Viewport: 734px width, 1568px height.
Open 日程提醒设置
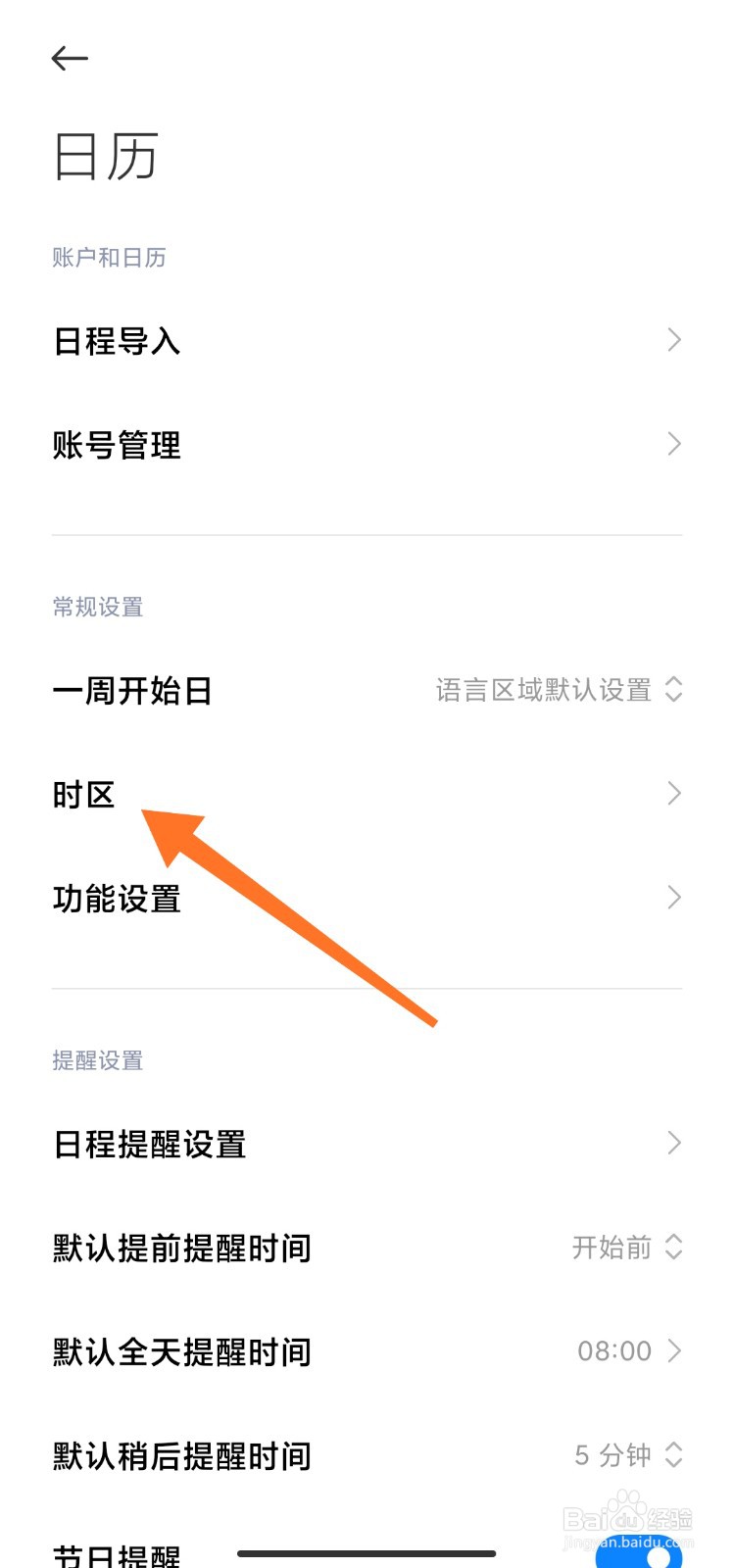[x=150, y=1143]
